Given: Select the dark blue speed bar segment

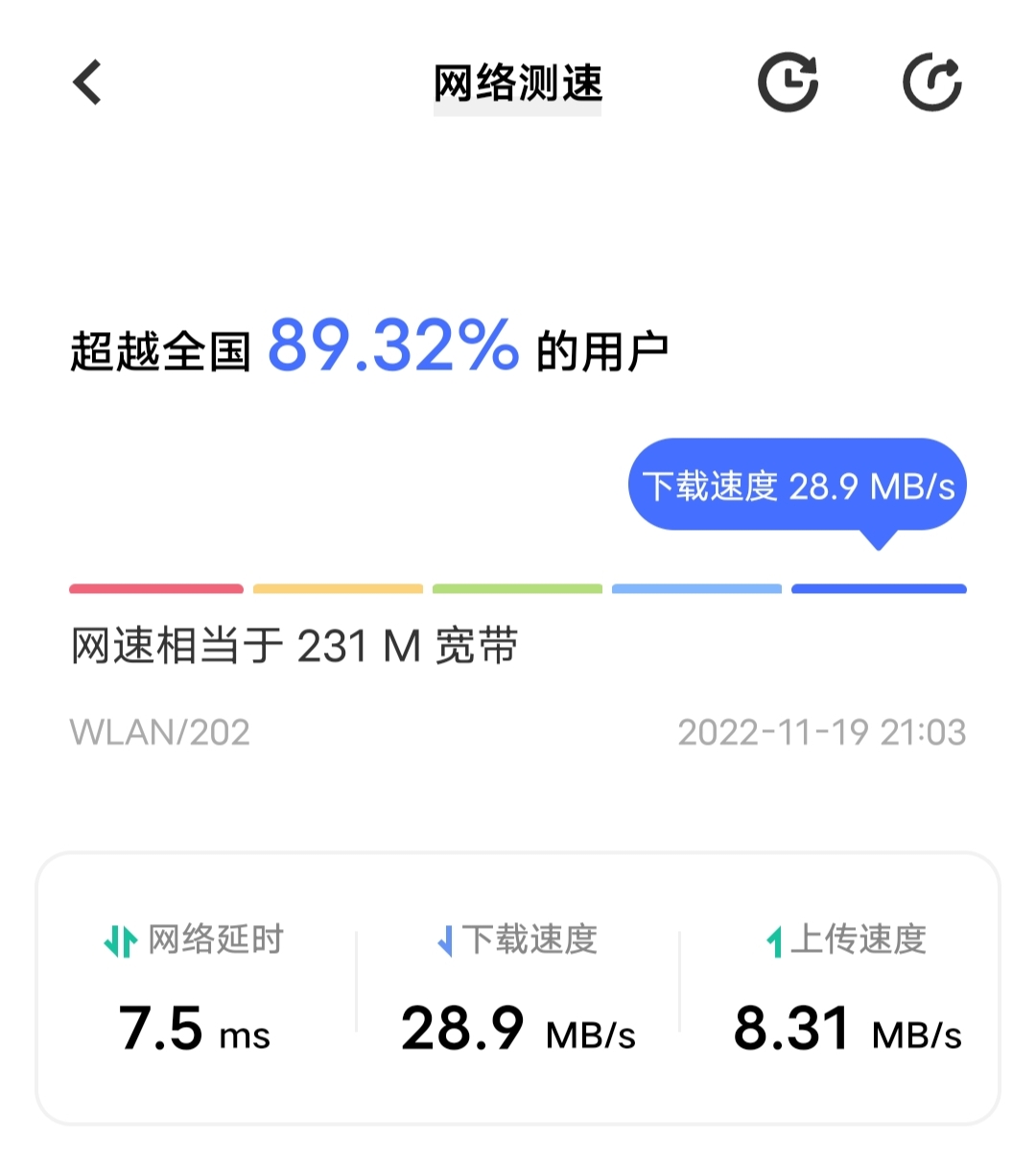Looking at the screenshot, I should (x=880, y=587).
